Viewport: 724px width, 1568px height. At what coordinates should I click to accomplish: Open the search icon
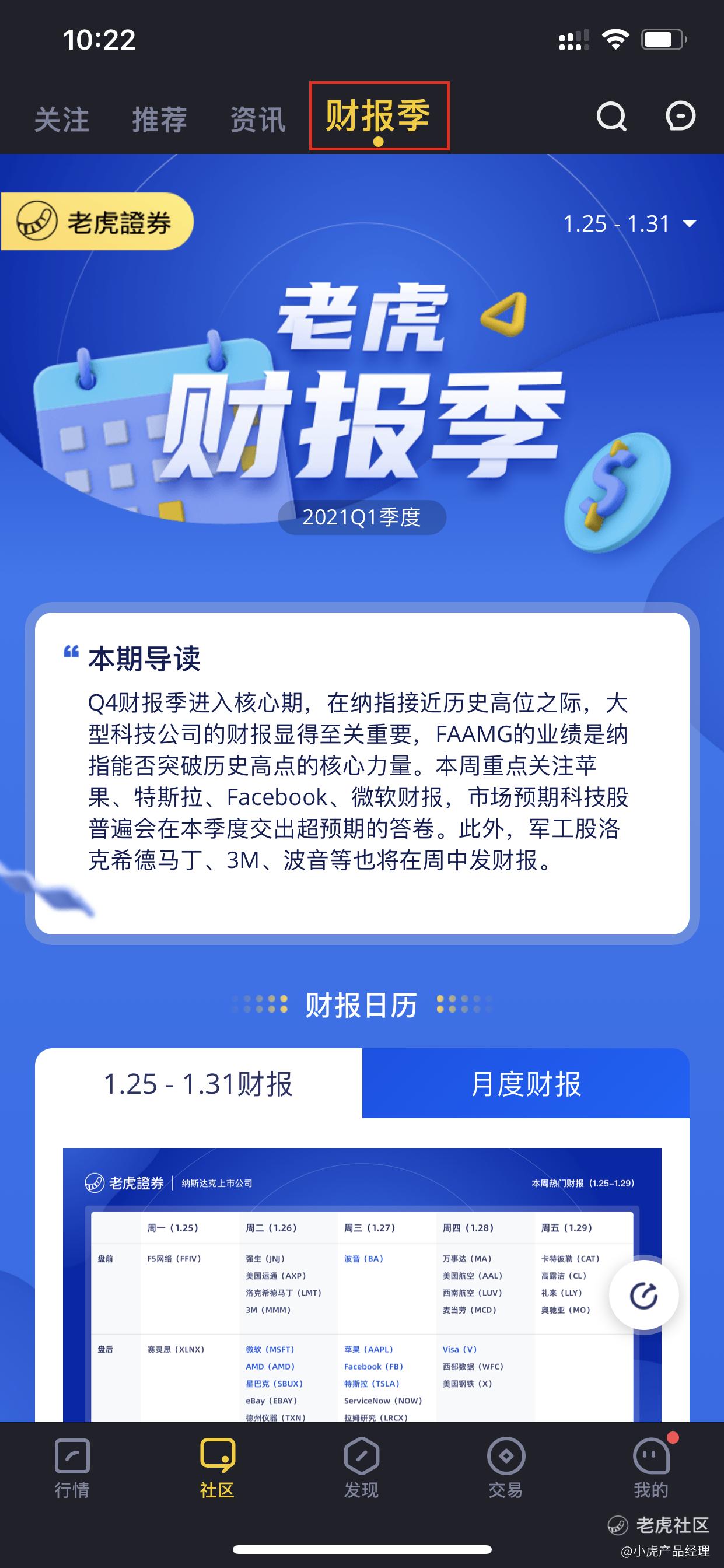pos(611,116)
